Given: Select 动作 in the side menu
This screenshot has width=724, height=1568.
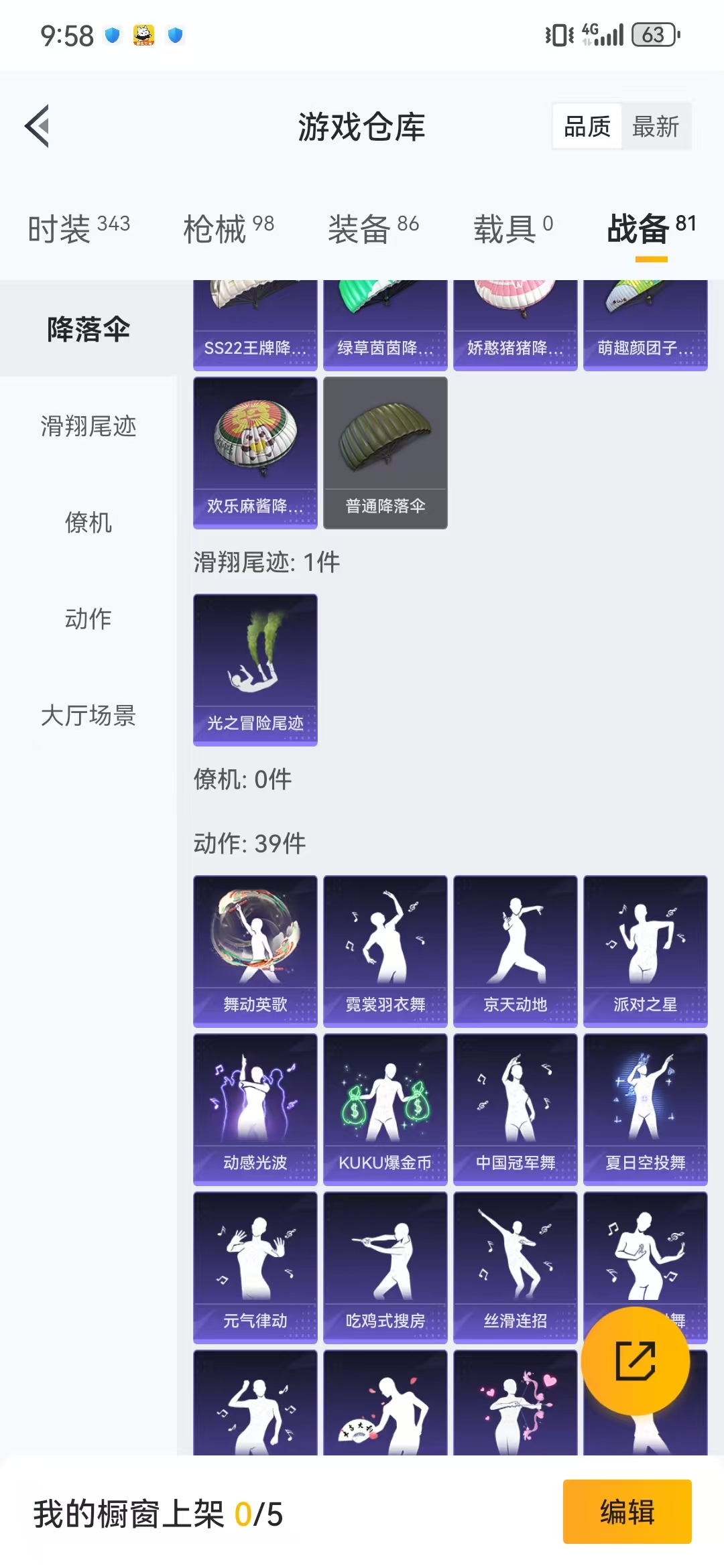Looking at the screenshot, I should click(88, 619).
